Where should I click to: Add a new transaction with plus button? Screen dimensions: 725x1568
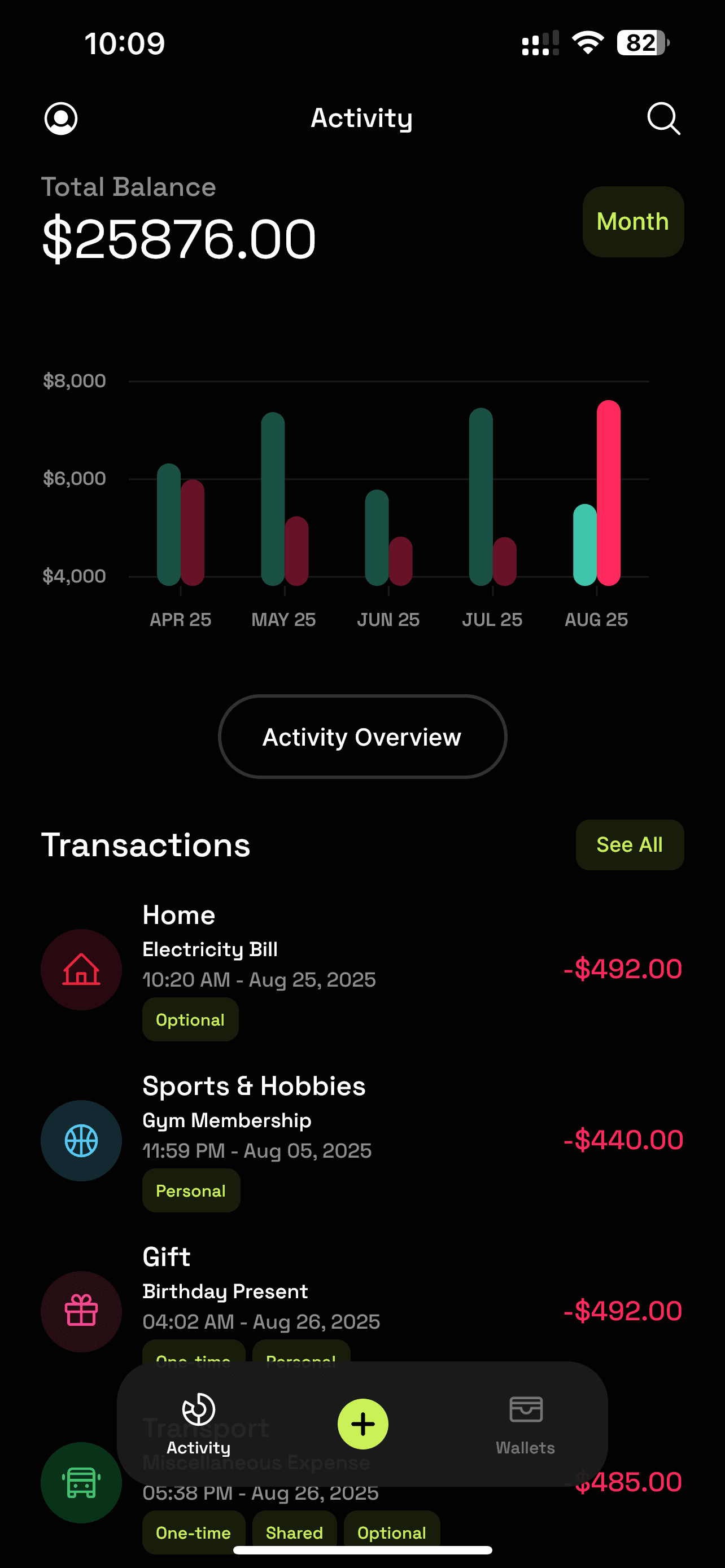pos(363,1424)
